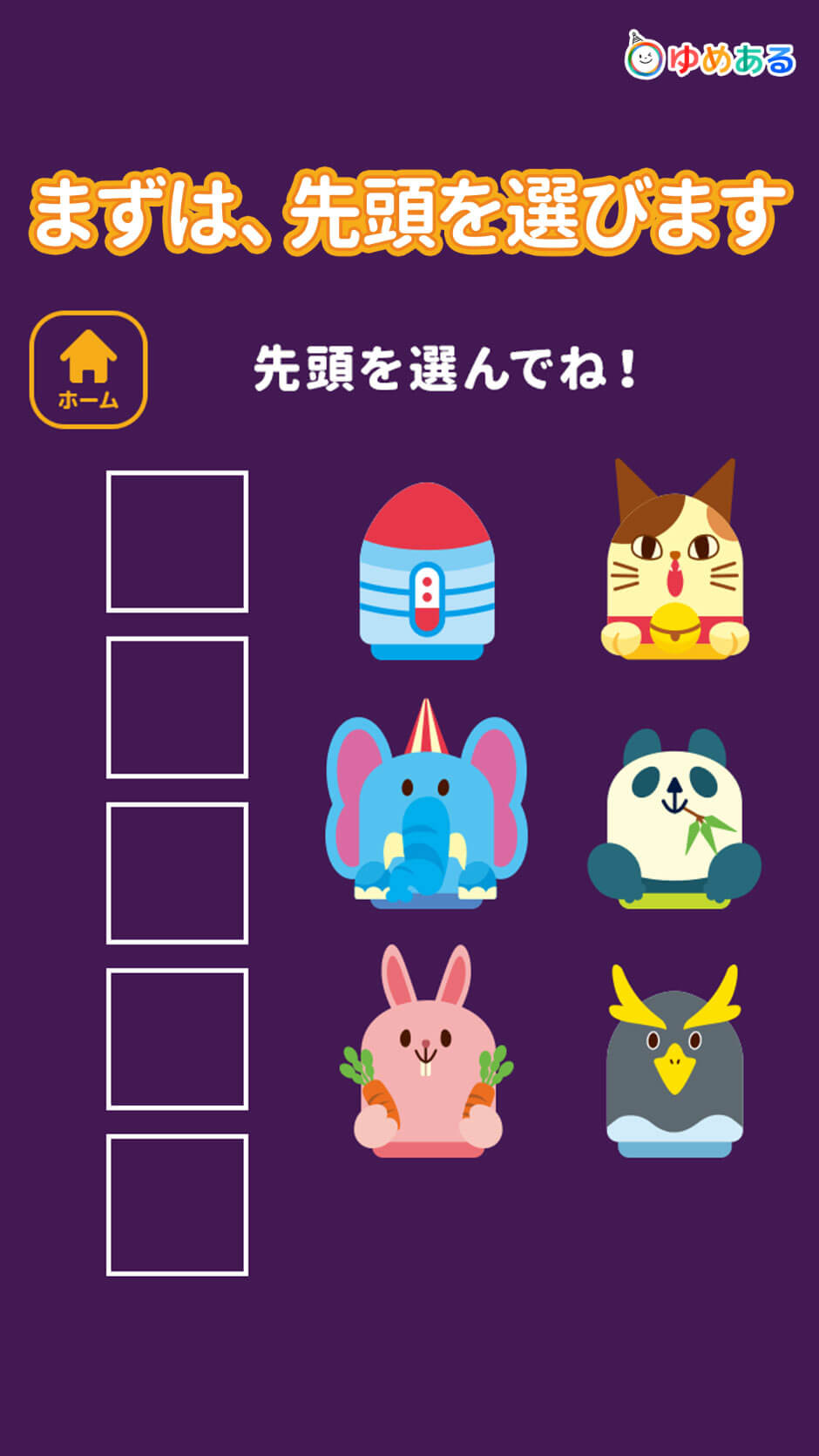Image resolution: width=819 pixels, height=1456 pixels.
Task: Pick the penguin with yellow crest
Action: pyautogui.click(x=674, y=1065)
